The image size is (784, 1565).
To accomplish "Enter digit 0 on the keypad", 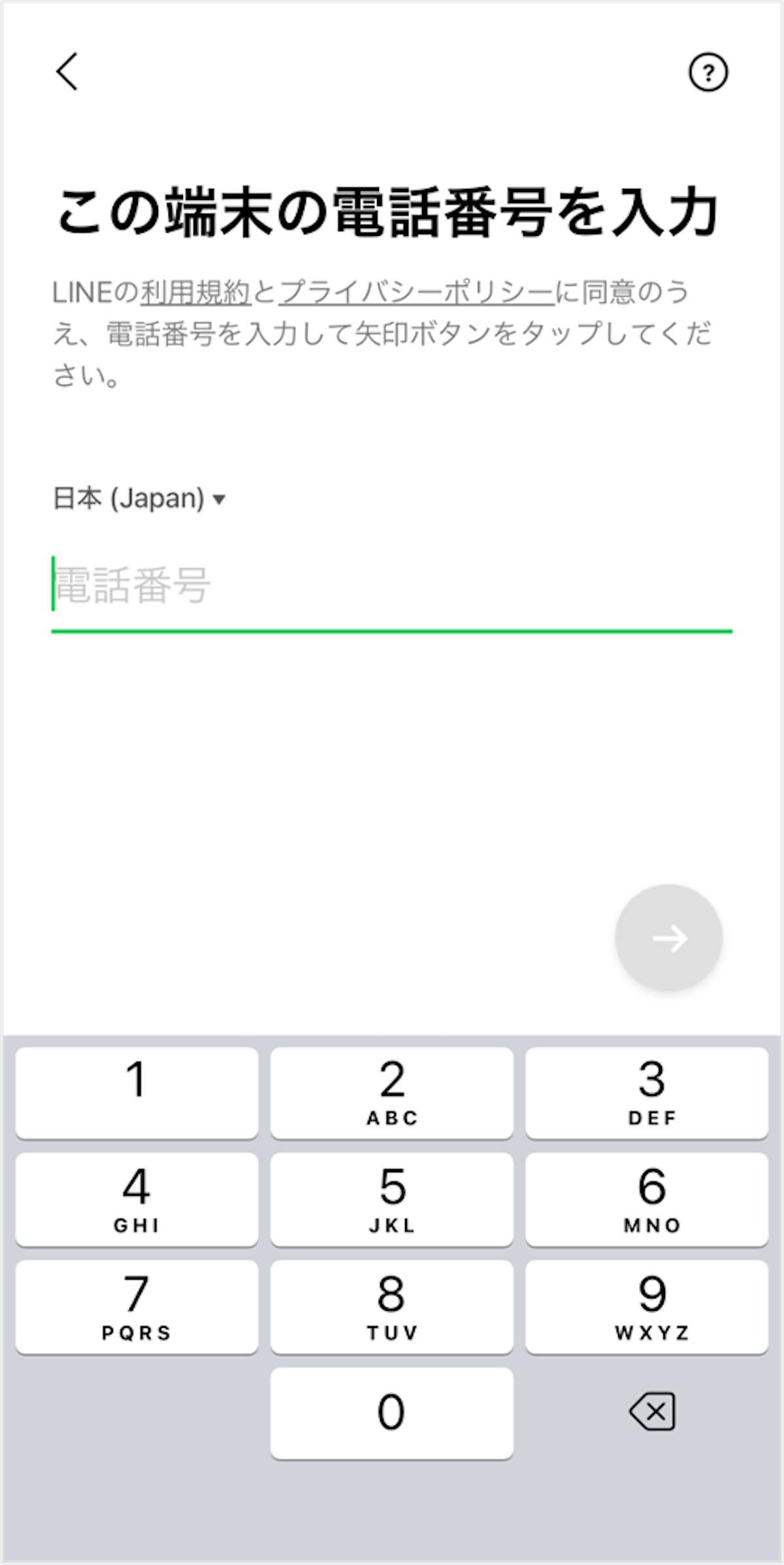I will click(391, 1412).
